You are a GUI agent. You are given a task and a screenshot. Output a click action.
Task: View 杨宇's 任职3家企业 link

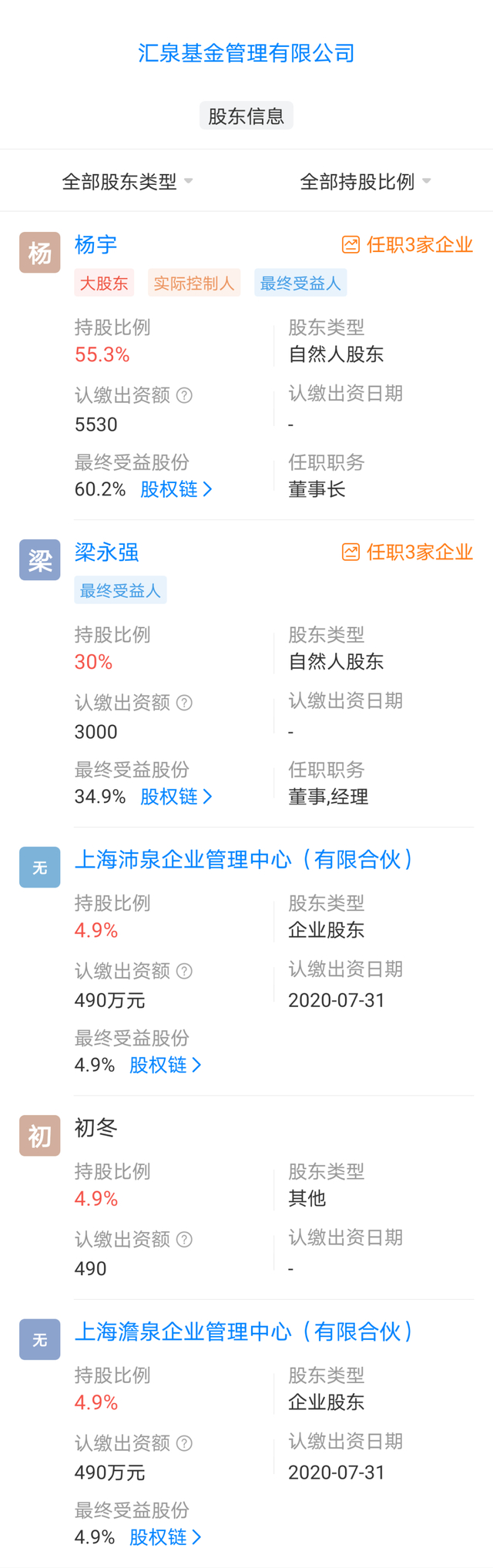click(x=407, y=245)
